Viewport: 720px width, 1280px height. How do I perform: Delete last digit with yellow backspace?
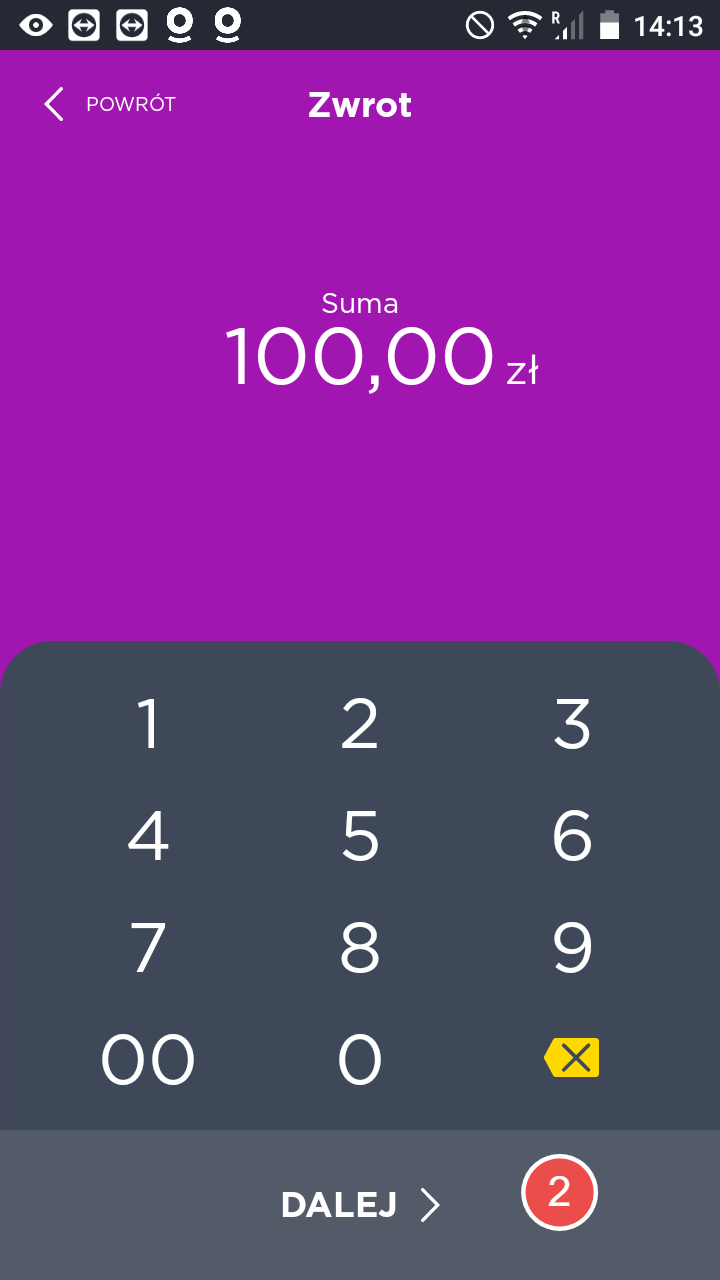coord(572,1058)
